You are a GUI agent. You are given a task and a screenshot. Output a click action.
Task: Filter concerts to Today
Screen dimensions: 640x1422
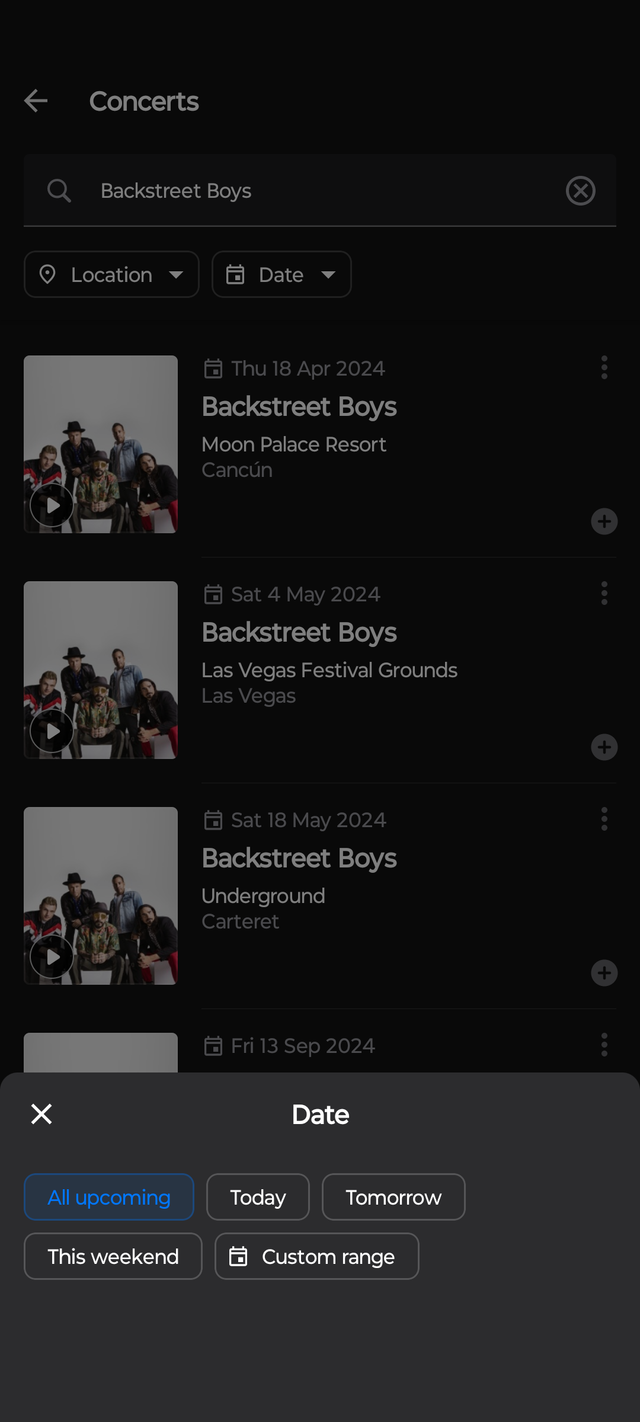tap(258, 1197)
